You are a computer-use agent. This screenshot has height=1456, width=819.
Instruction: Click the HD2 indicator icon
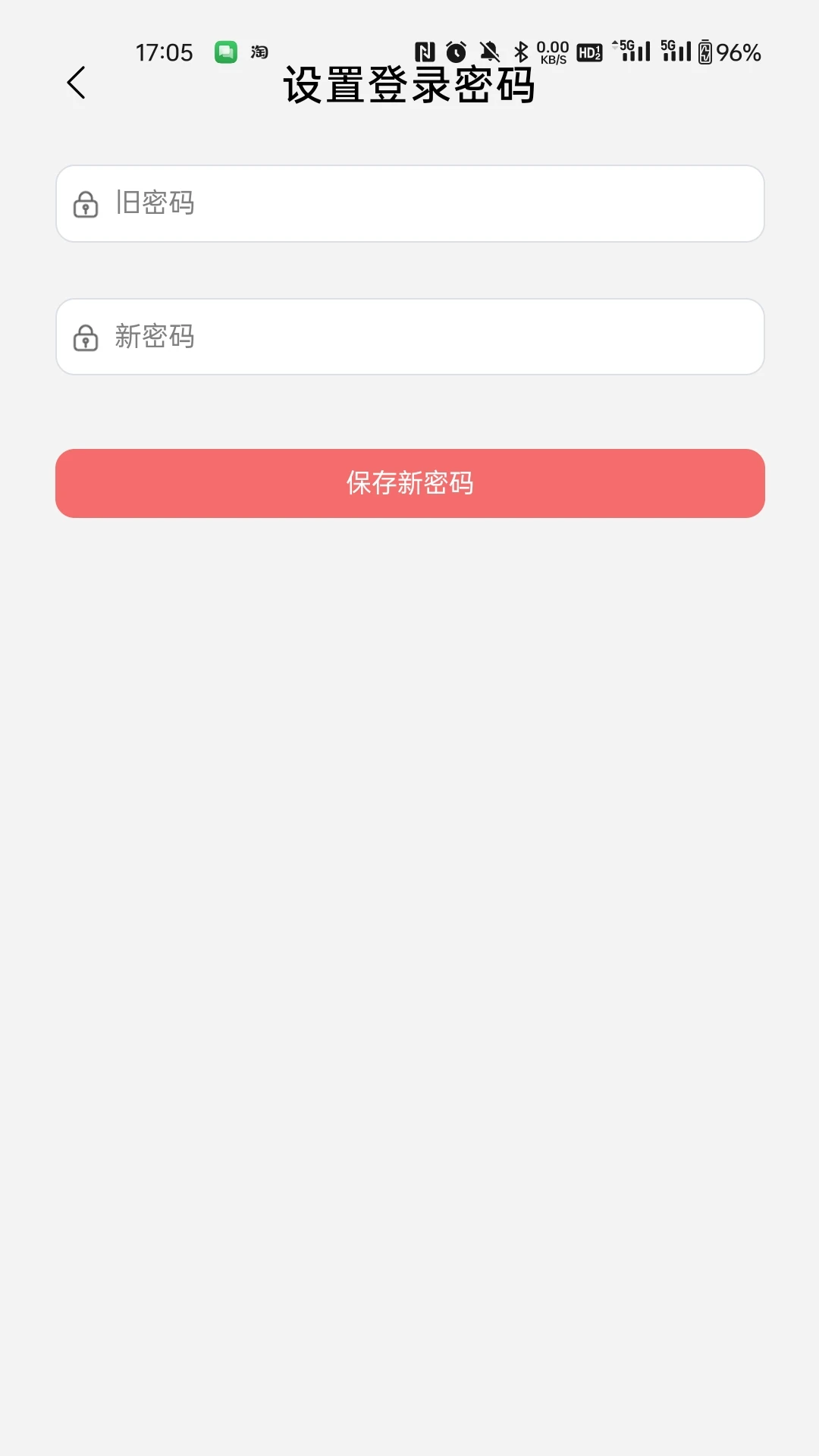591,52
